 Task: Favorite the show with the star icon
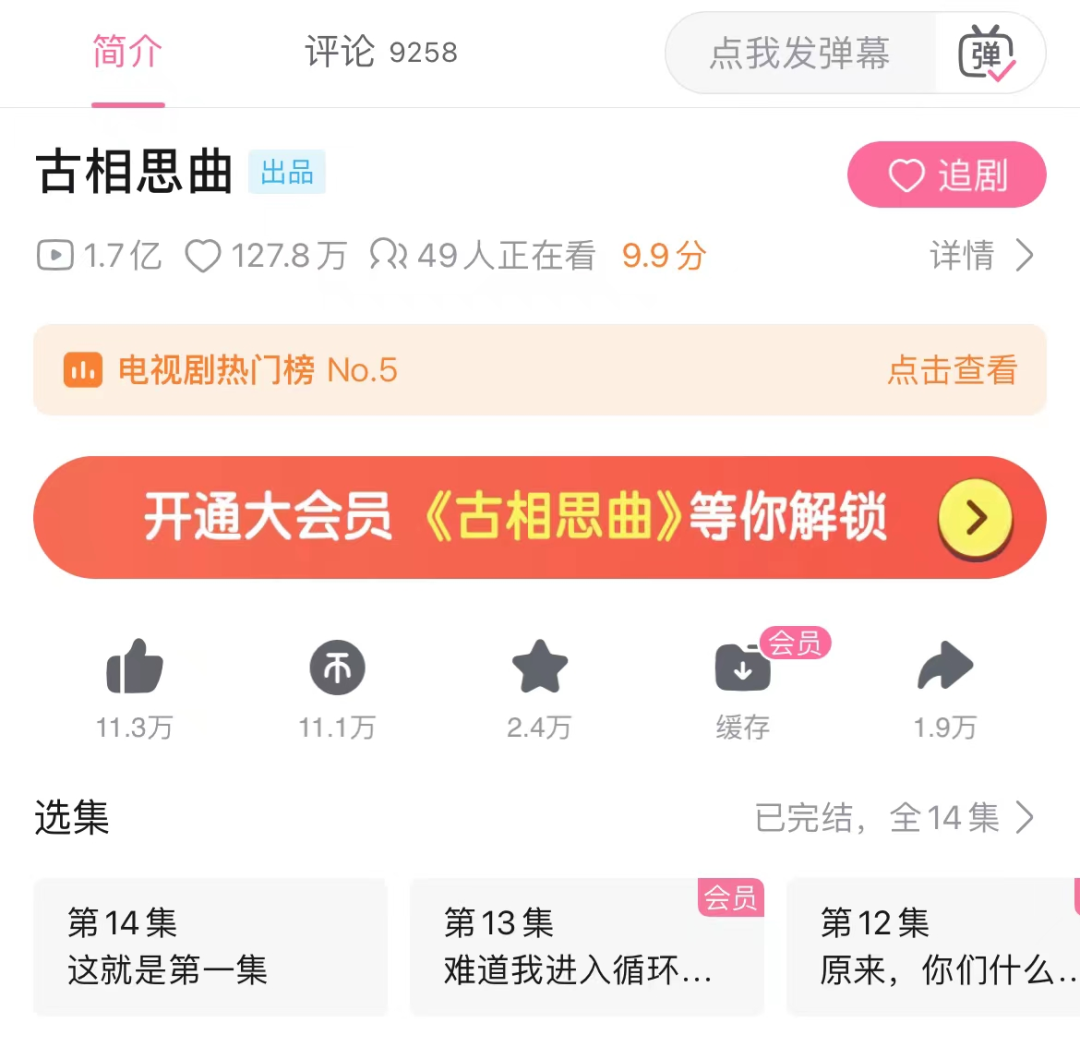(540, 668)
